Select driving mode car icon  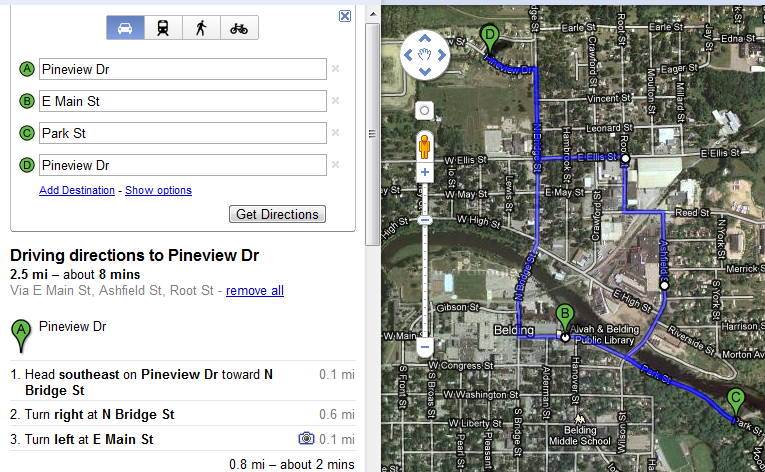125,28
